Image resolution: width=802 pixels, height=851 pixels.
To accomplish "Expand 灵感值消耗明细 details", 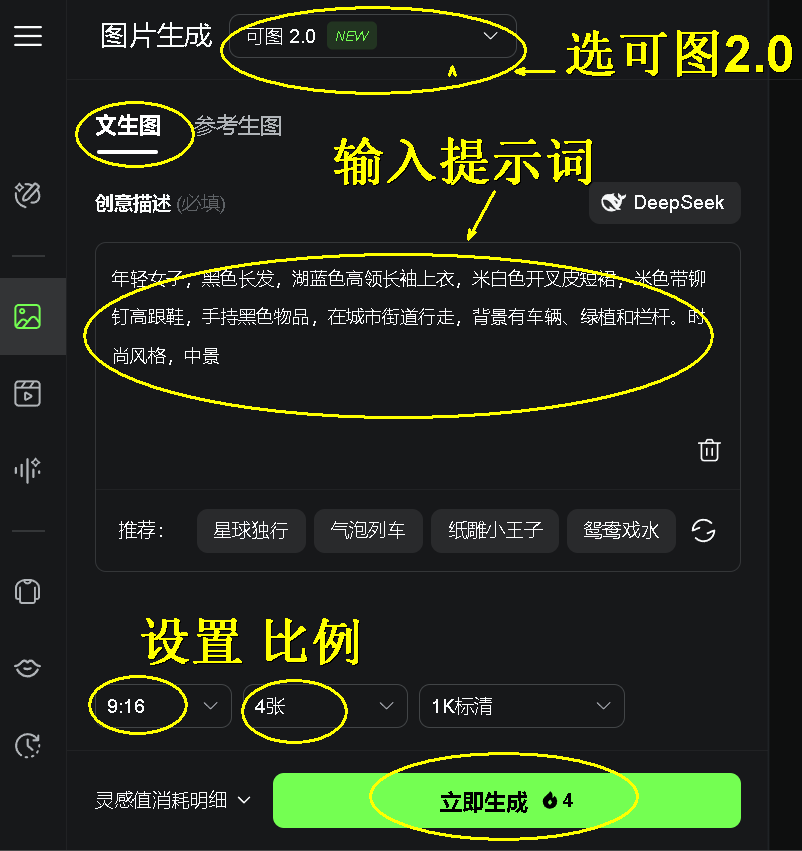I will [172, 800].
